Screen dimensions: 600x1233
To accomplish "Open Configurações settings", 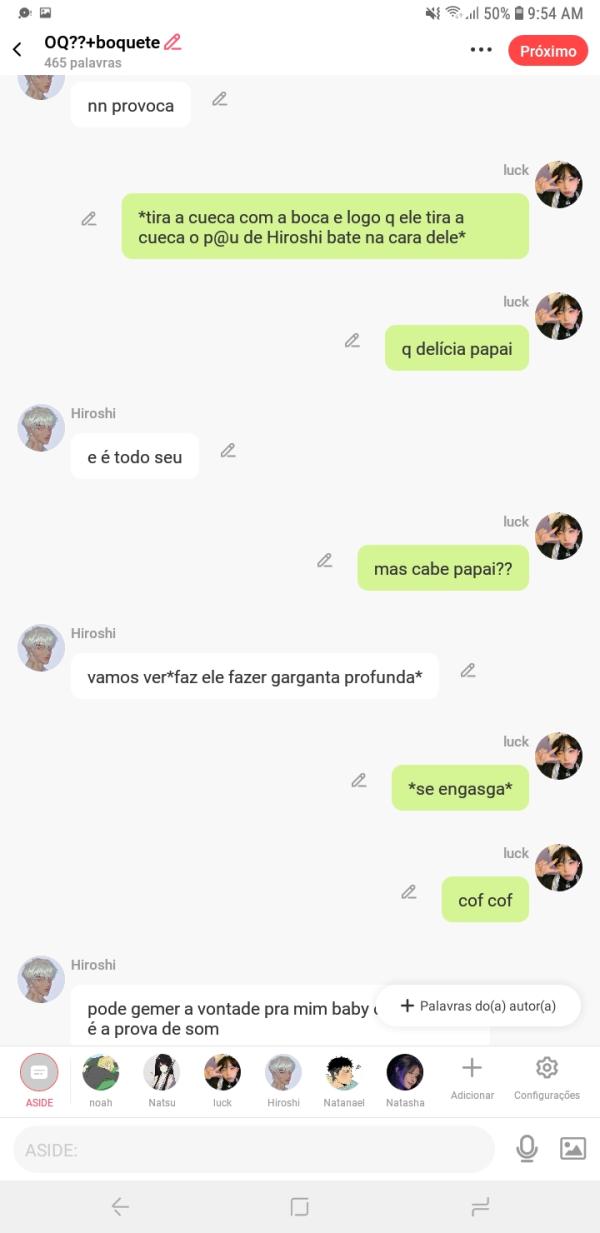I will click(x=547, y=1075).
